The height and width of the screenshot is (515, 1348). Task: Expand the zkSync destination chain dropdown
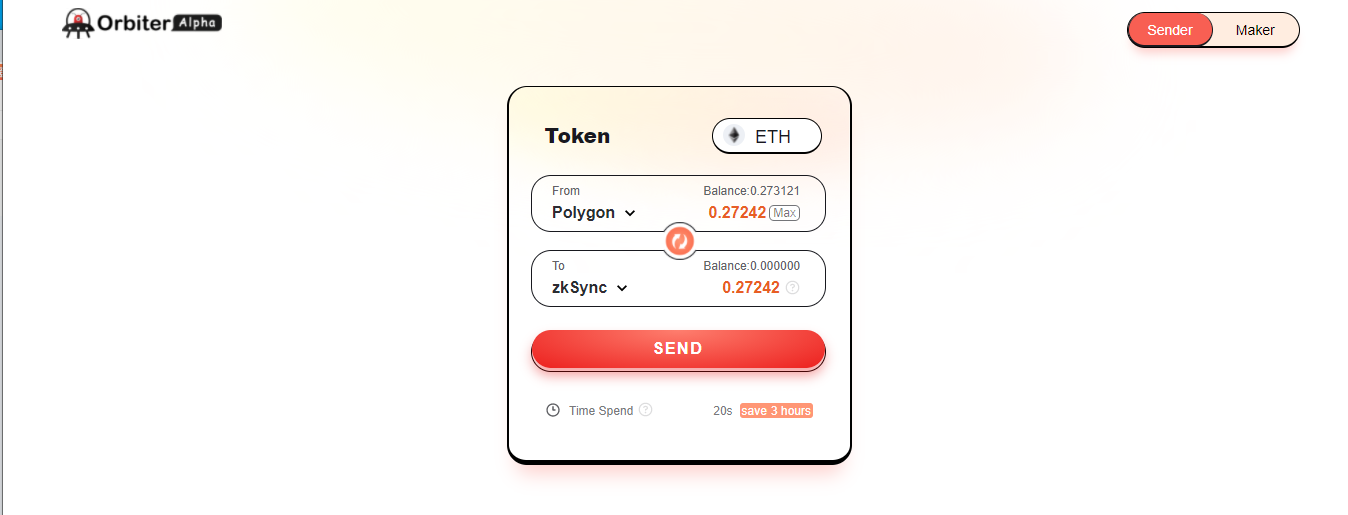590,288
